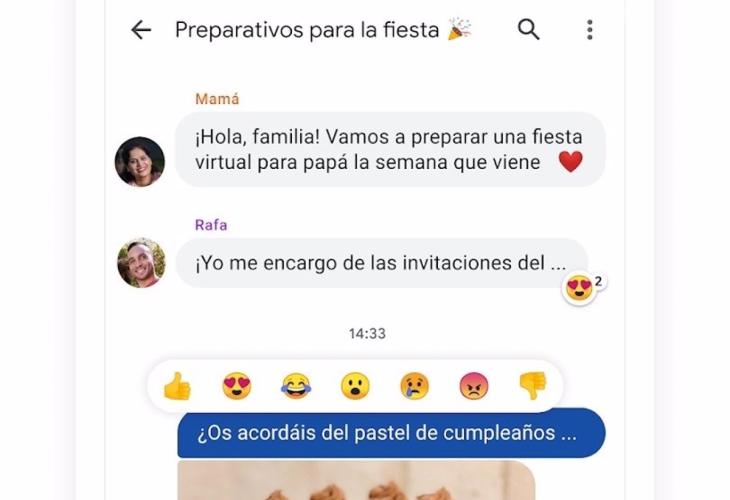The image size is (730, 500).
Task: React with the thumbs up emoji
Action: [x=177, y=385]
